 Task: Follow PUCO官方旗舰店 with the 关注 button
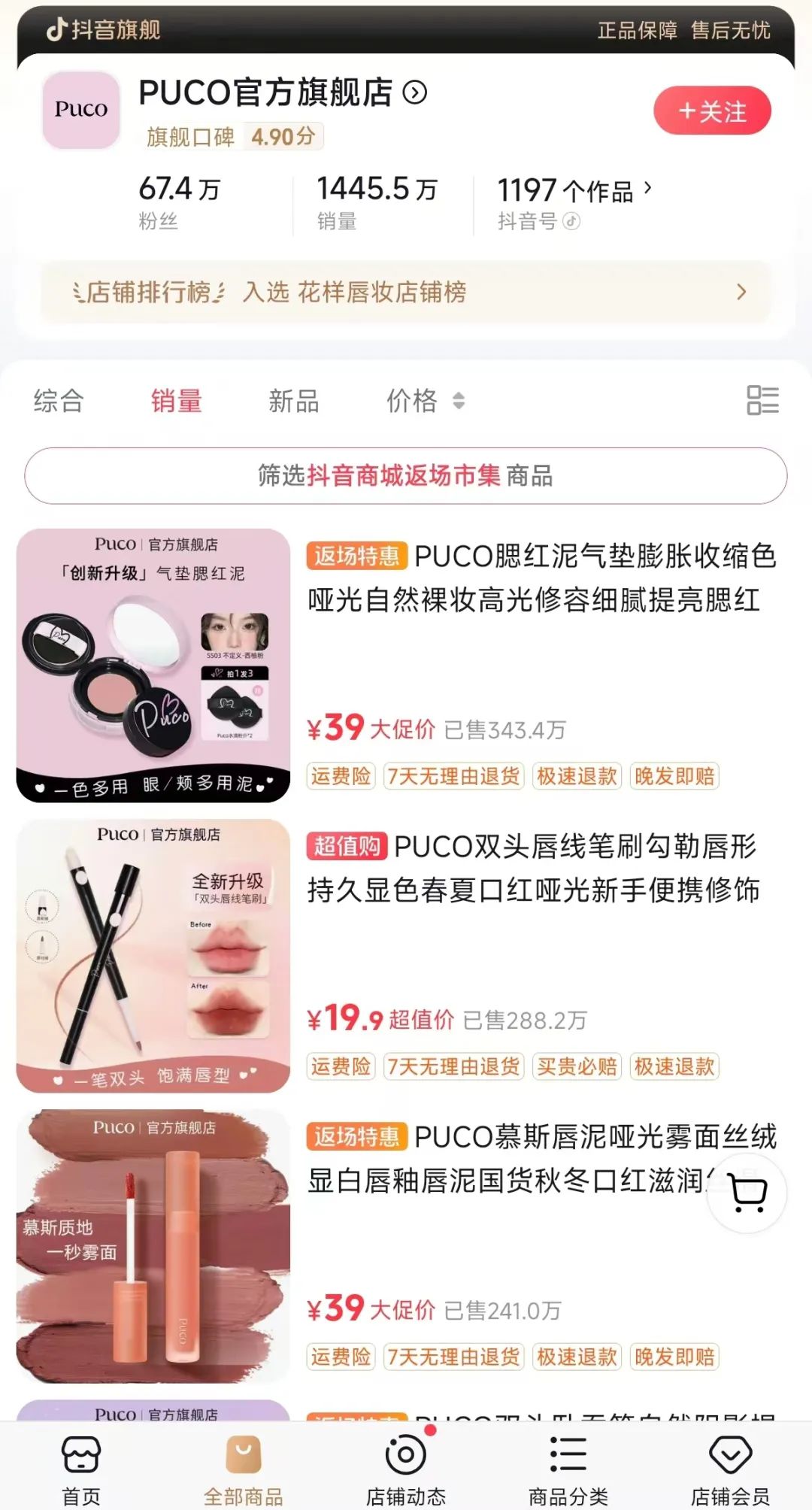click(711, 111)
